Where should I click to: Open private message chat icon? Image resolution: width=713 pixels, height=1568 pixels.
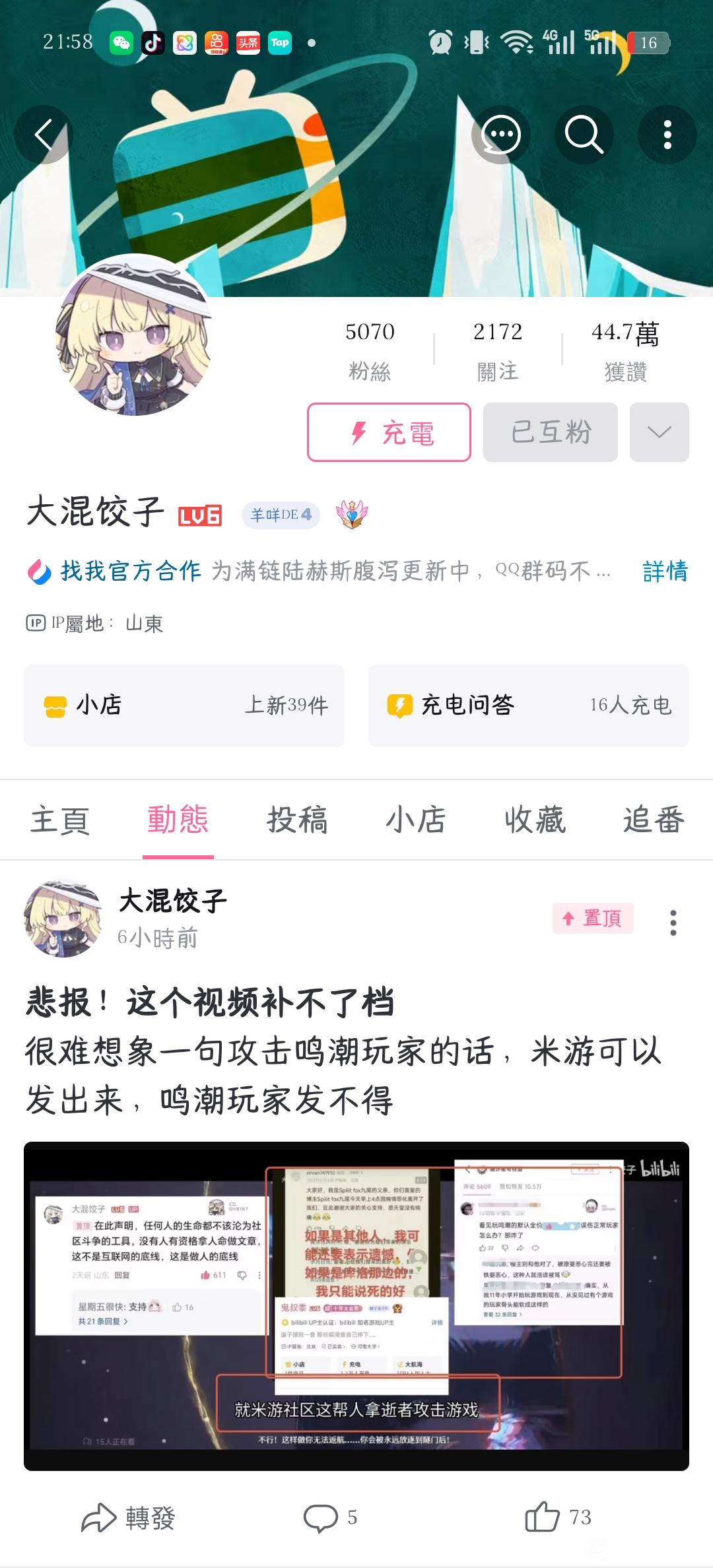click(x=500, y=135)
